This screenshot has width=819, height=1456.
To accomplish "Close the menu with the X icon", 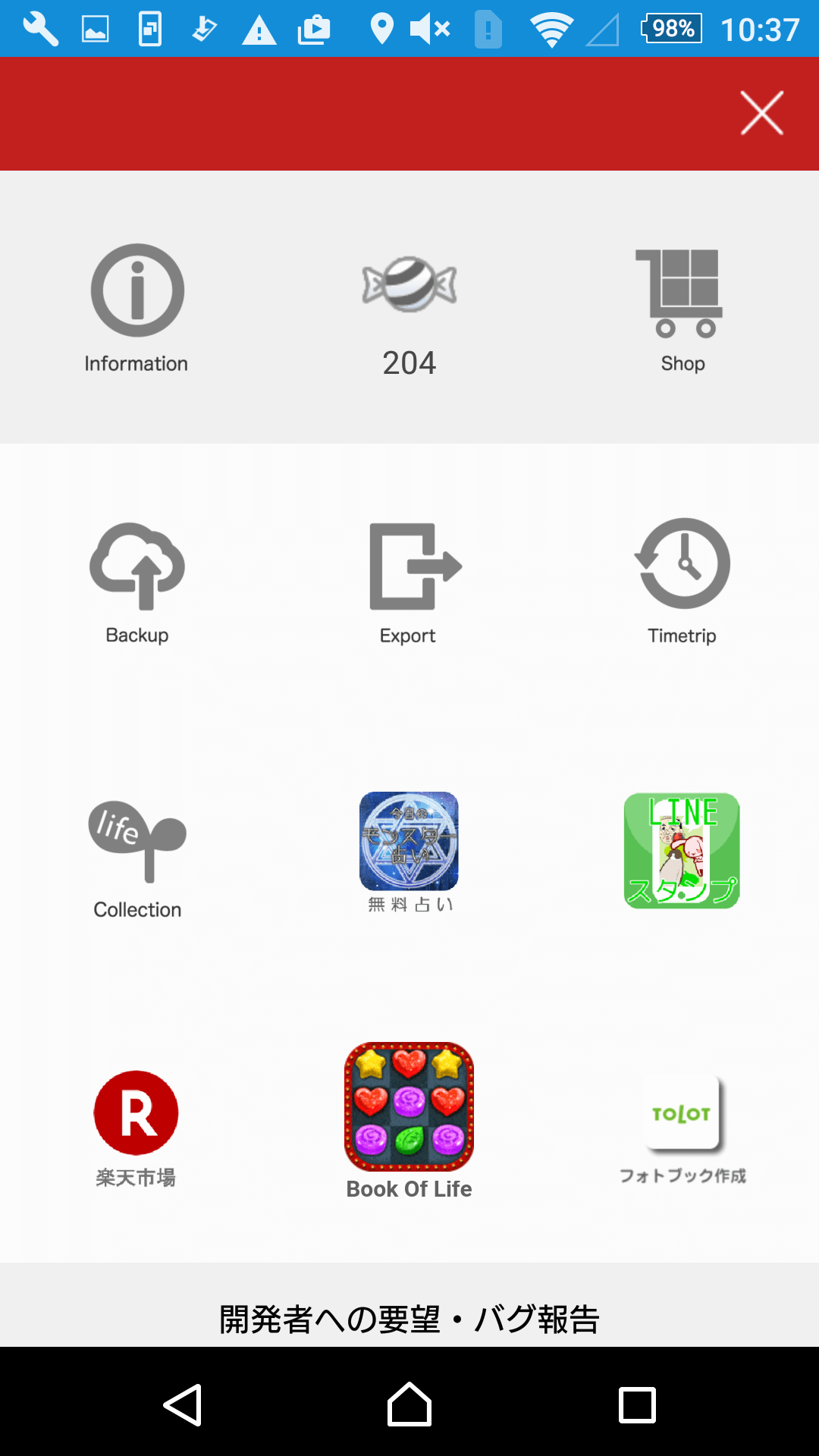I will [x=761, y=114].
